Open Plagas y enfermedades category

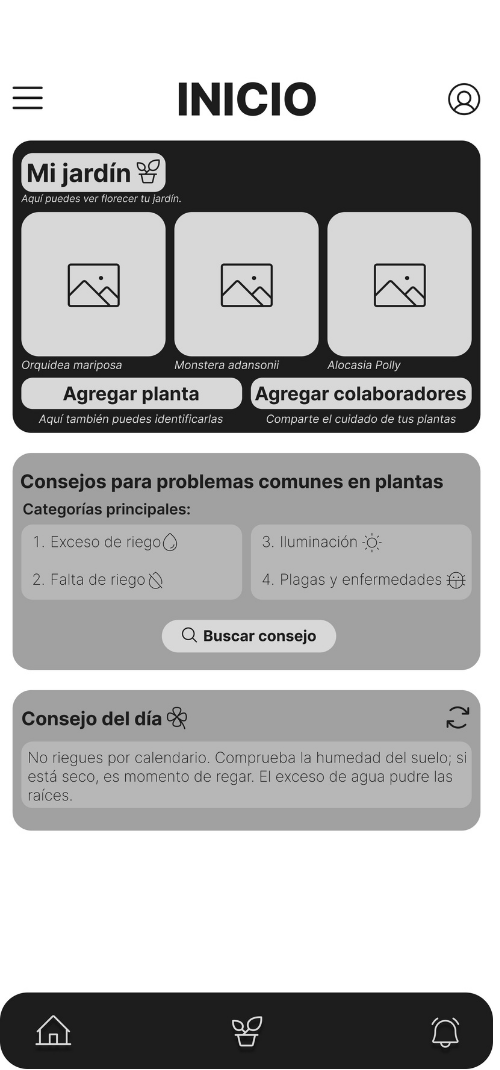pos(364,580)
